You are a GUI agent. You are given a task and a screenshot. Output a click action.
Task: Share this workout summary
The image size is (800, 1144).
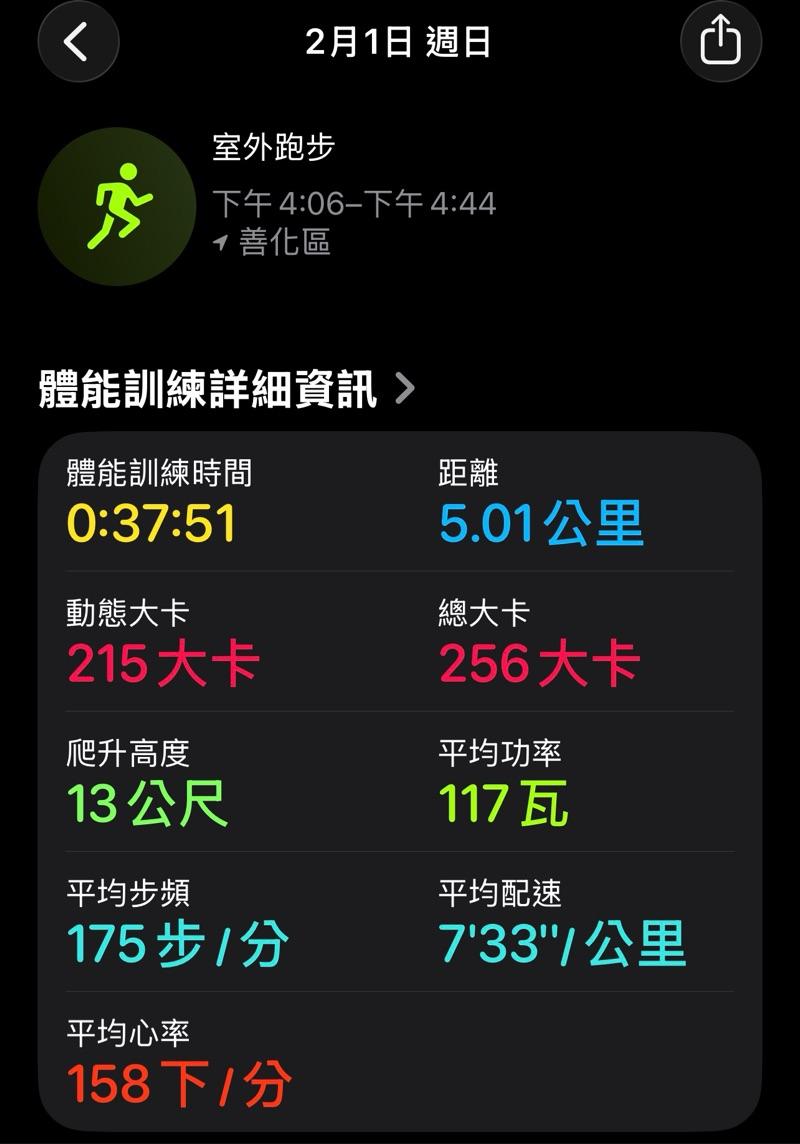tap(720, 42)
